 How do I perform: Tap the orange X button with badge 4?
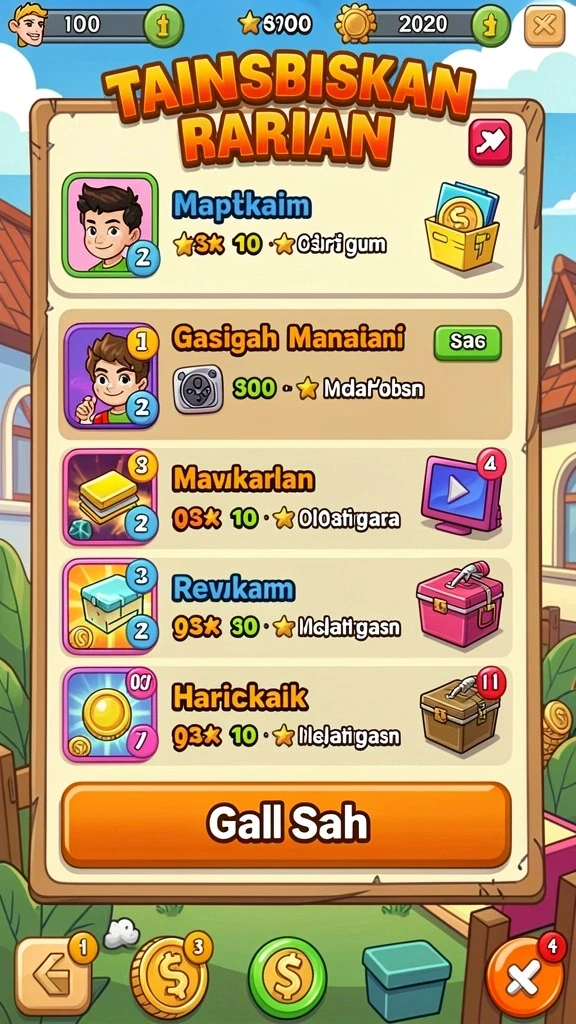tap(524, 978)
